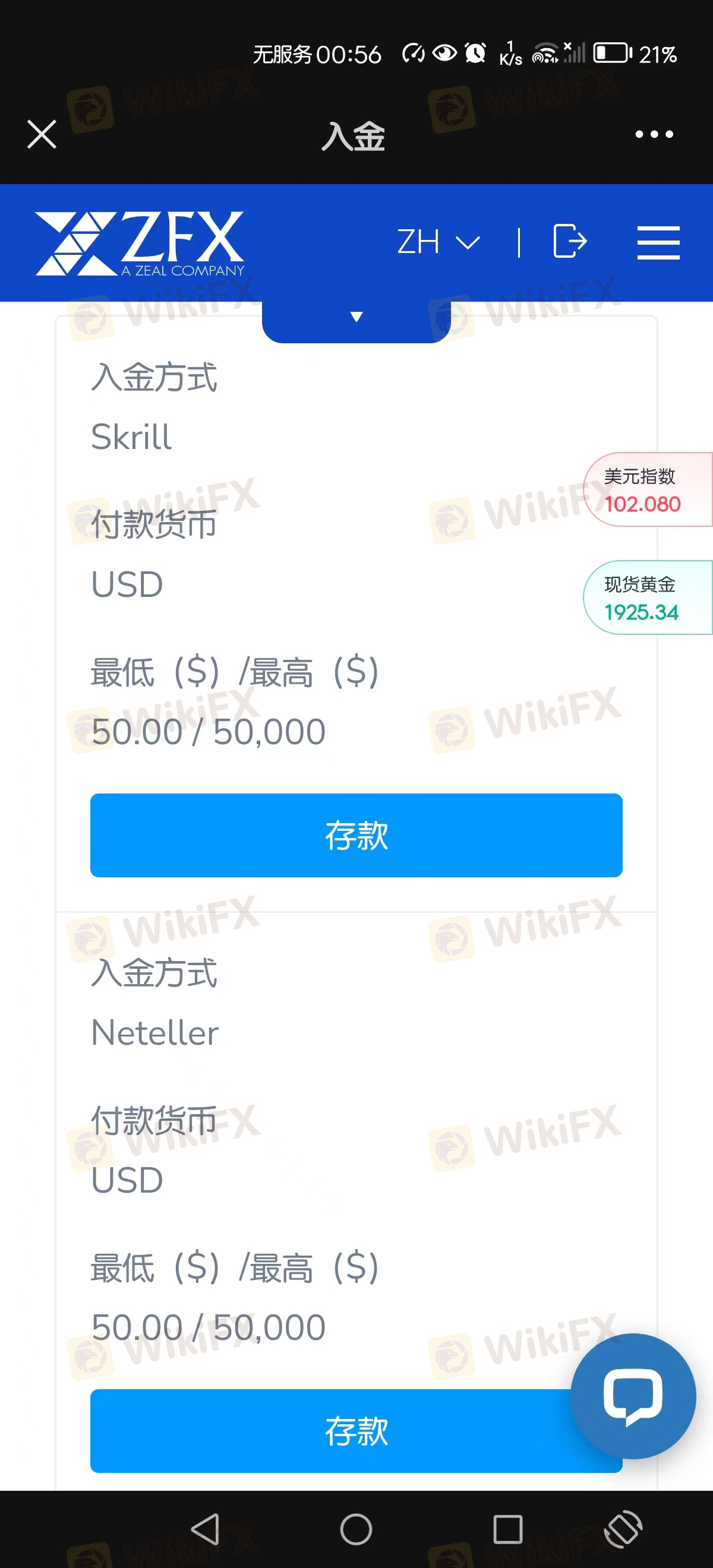Open the hamburger menu
The height and width of the screenshot is (1568, 713).
[x=658, y=243]
